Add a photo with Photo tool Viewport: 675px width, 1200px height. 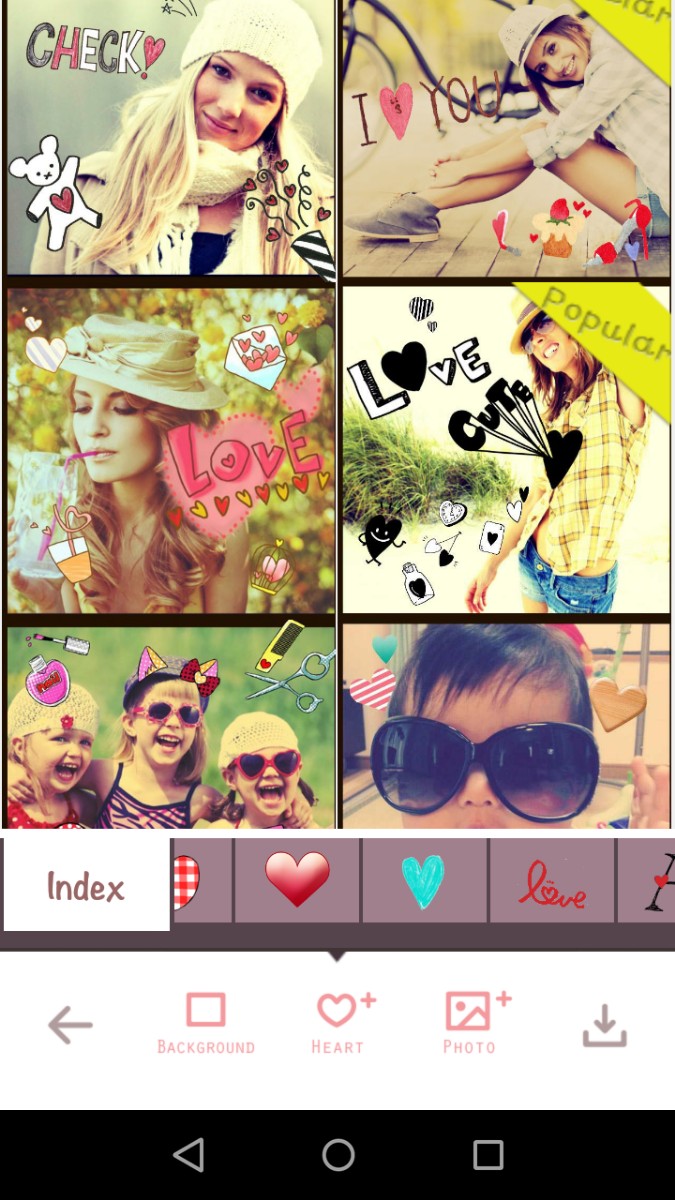pos(471,1023)
